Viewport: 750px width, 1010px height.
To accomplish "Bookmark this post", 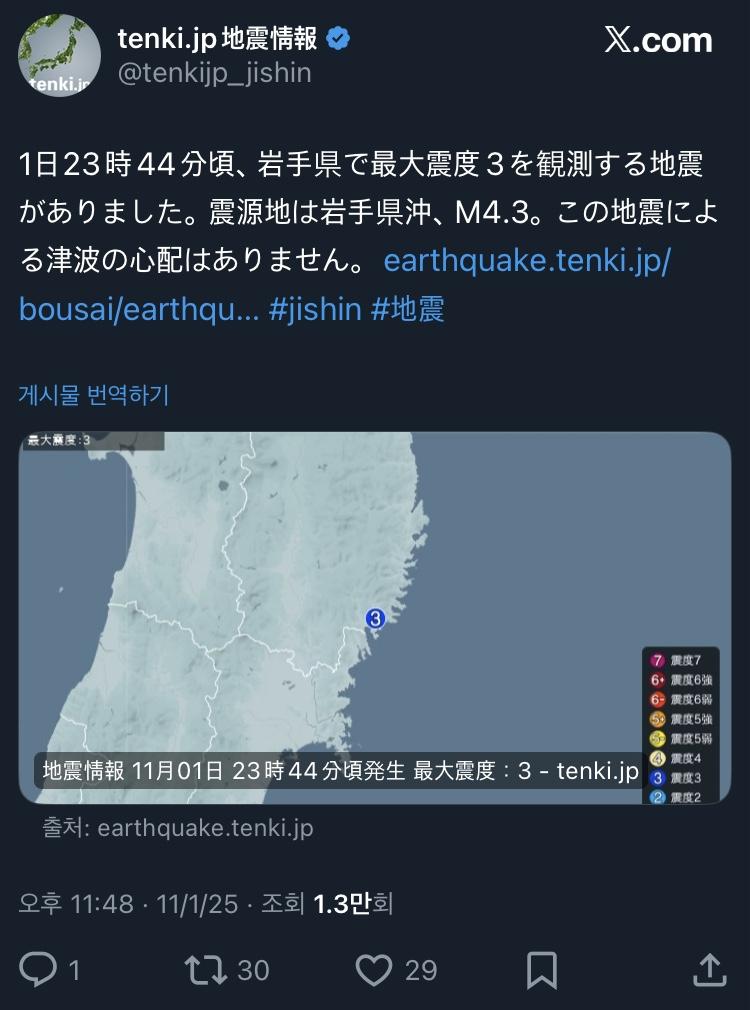I will coord(542,968).
